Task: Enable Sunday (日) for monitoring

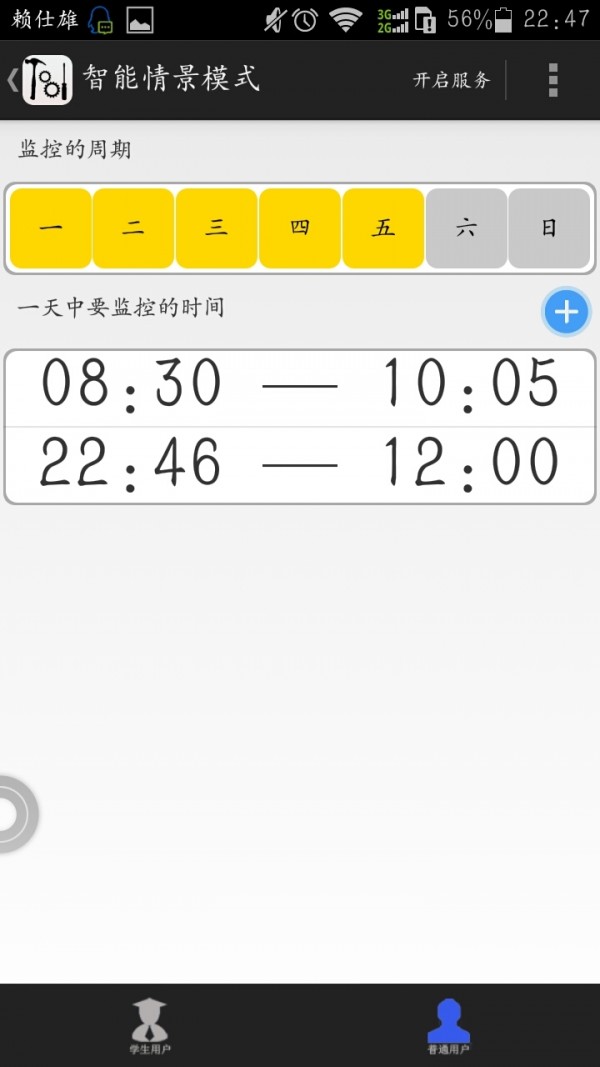Action: click(549, 228)
